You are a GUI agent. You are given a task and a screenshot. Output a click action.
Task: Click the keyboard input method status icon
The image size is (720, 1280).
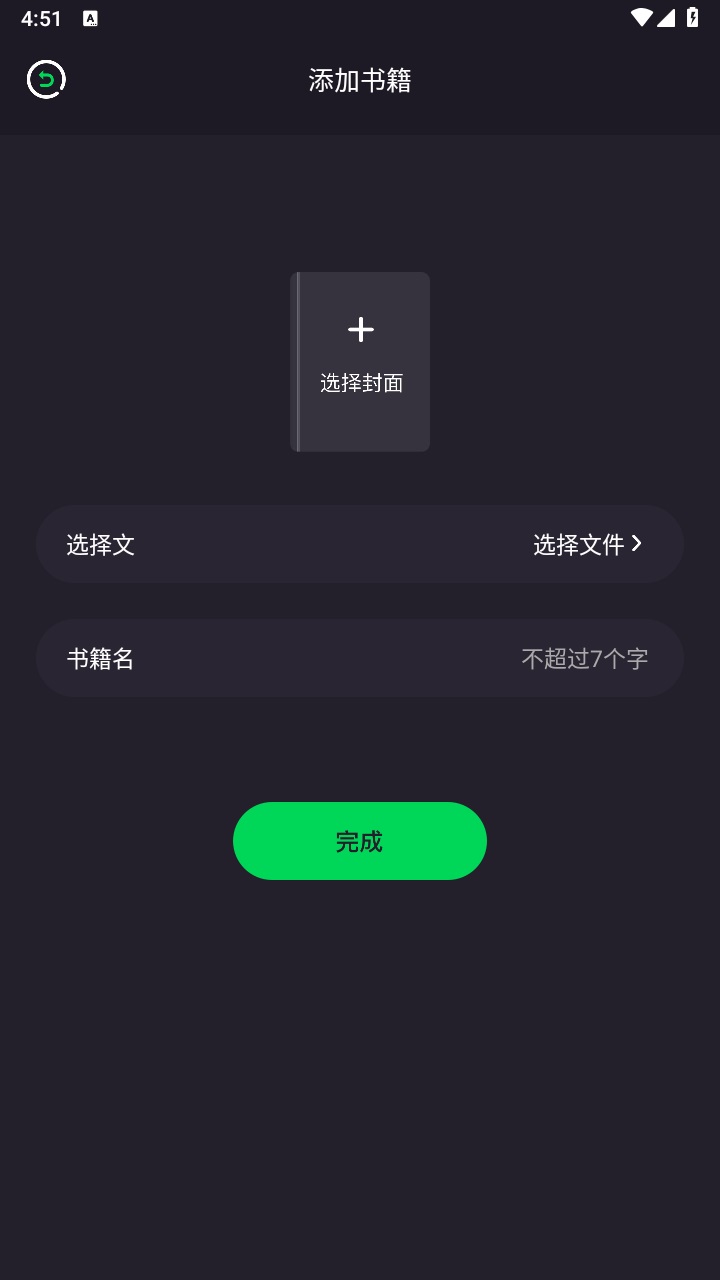point(91,17)
